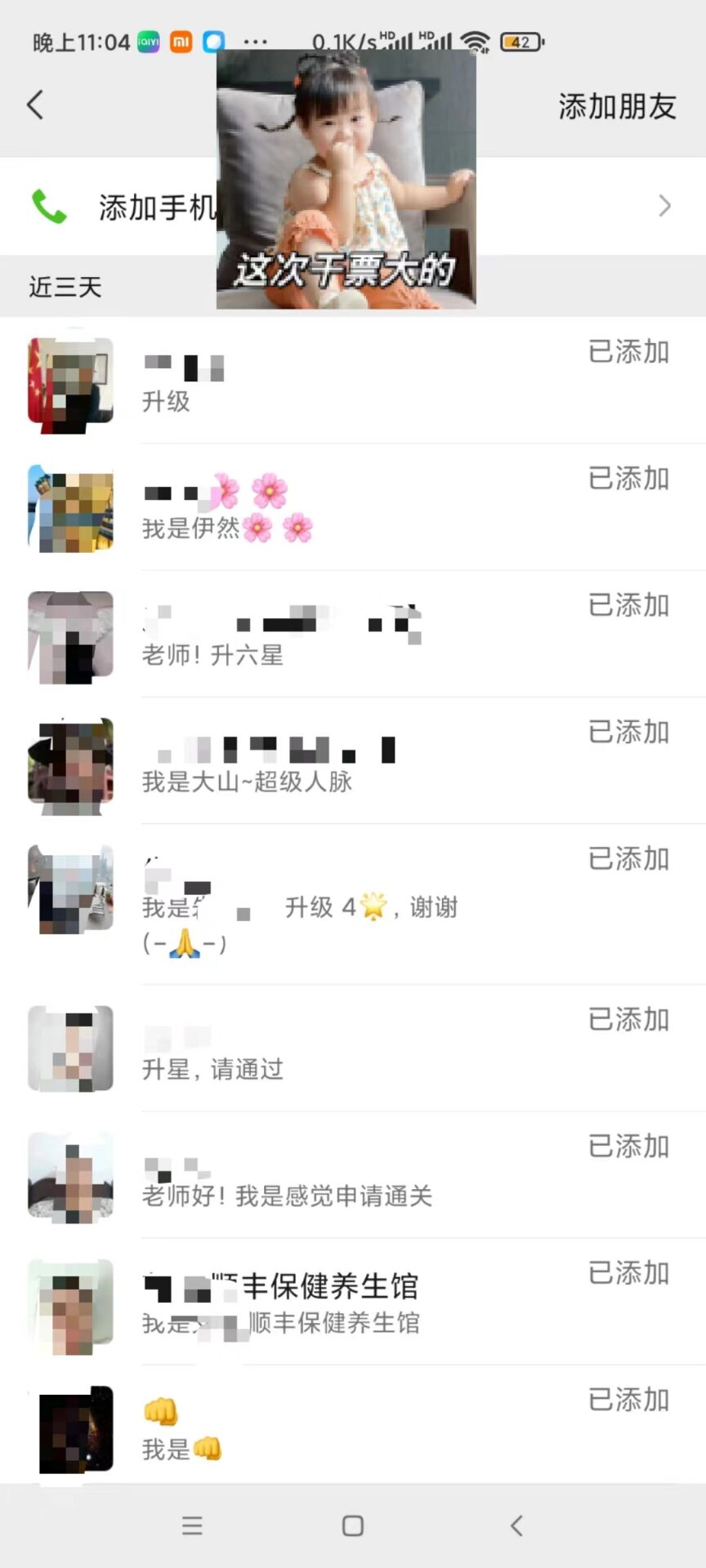Open recent apps from navigation bar

[x=192, y=1526]
